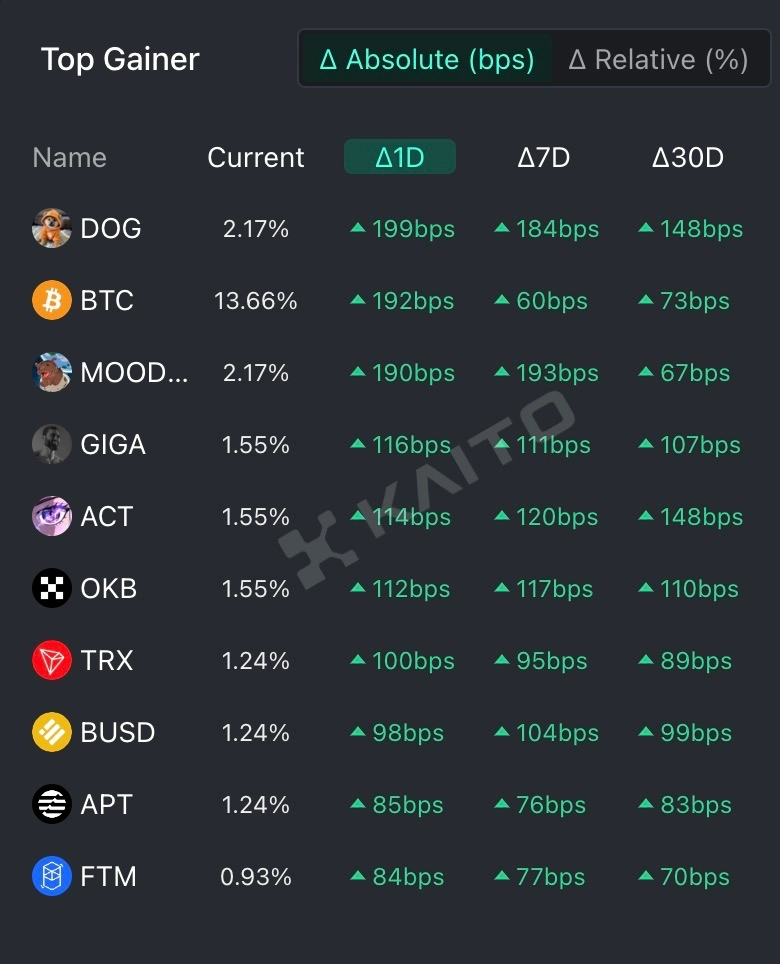Viewport: 780px width, 964px height.
Task: Open the OKB token row
Action: tap(108, 589)
